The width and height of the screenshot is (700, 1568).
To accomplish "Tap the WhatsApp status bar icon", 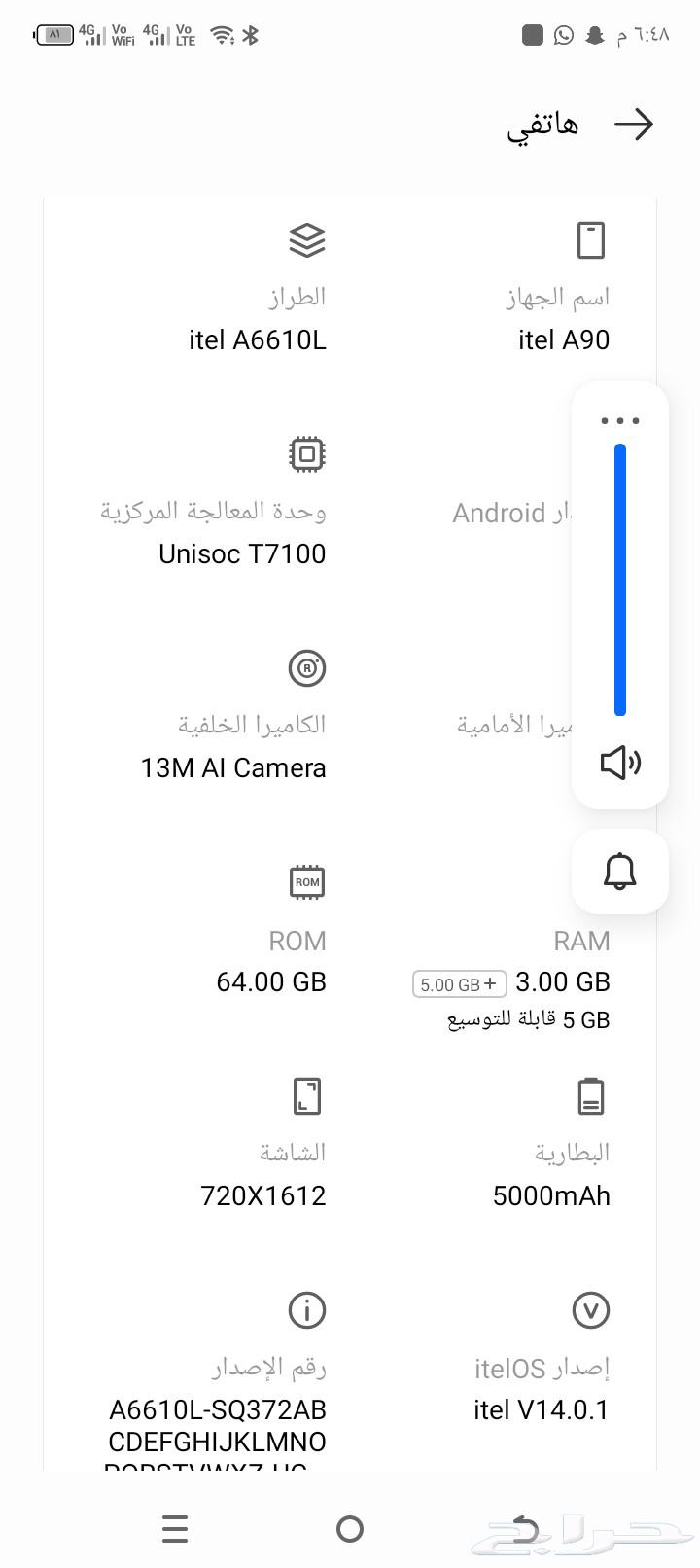I will point(562,35).
